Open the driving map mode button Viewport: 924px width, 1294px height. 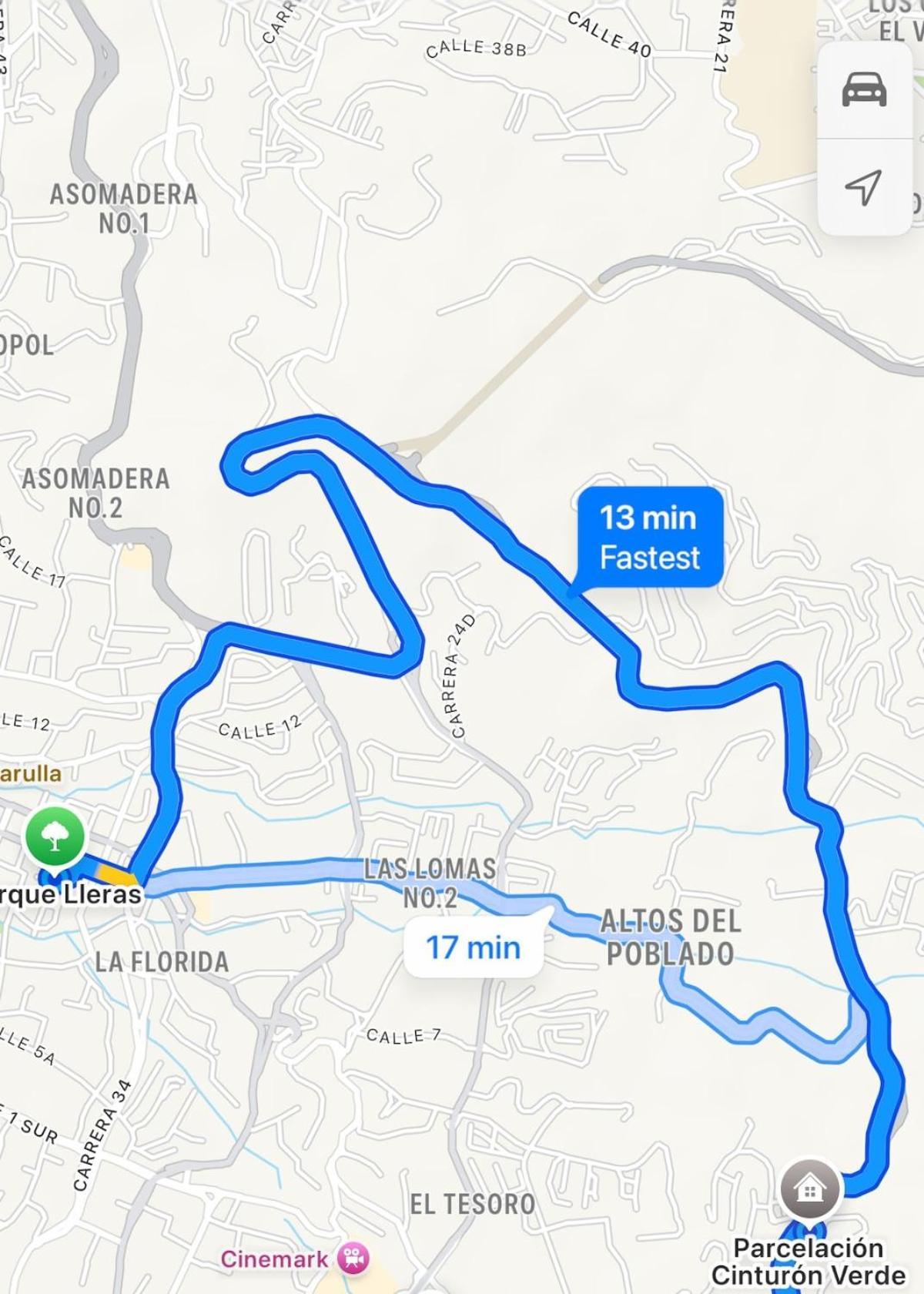pos(864,89)
